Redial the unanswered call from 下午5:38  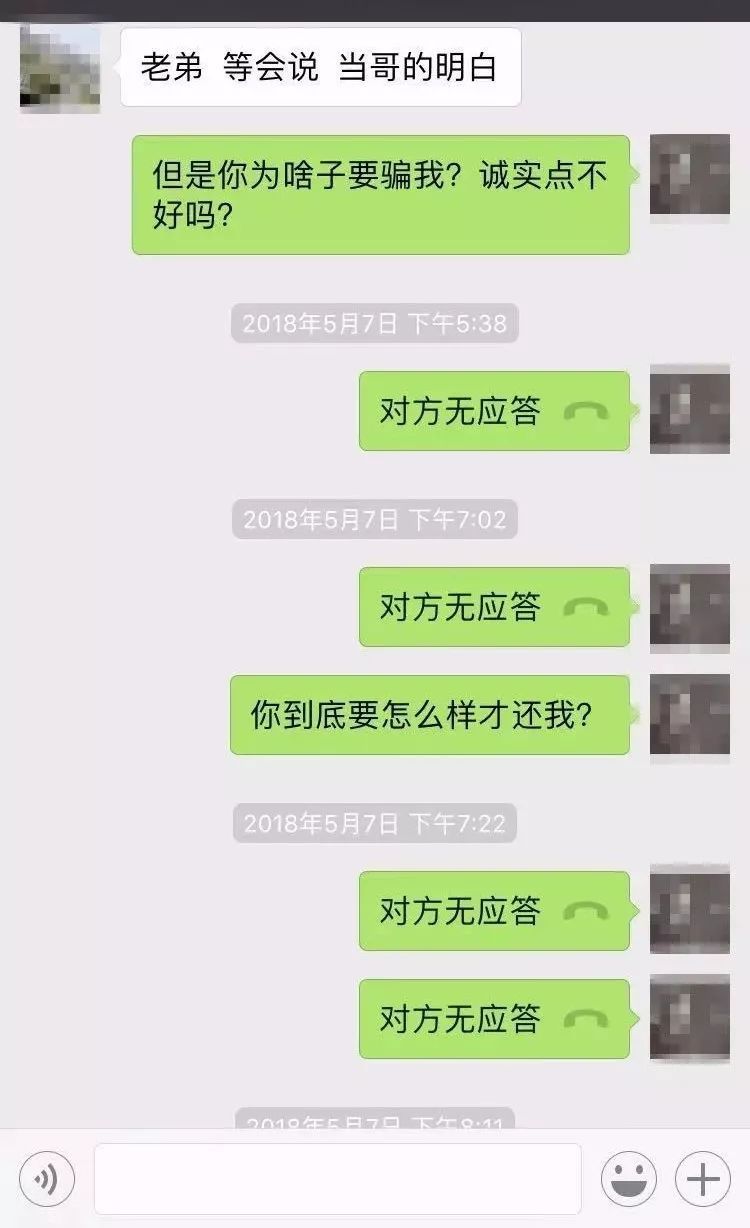click(494, 411)
